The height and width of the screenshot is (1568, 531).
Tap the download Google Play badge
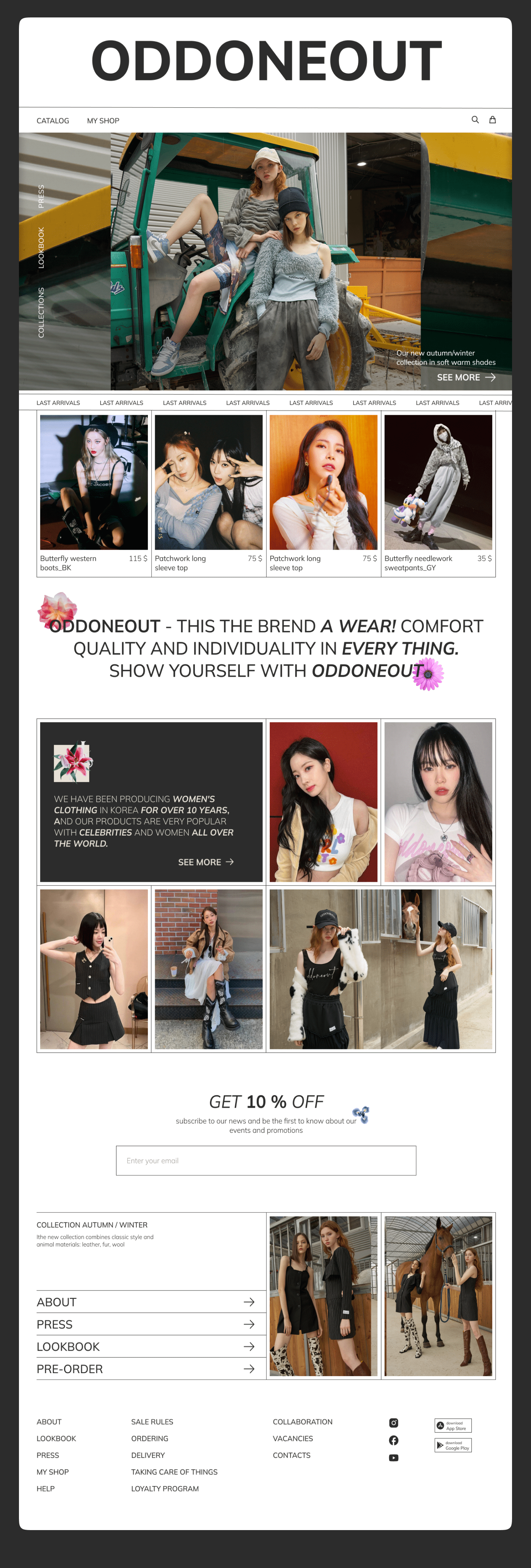click(453, 1445)
